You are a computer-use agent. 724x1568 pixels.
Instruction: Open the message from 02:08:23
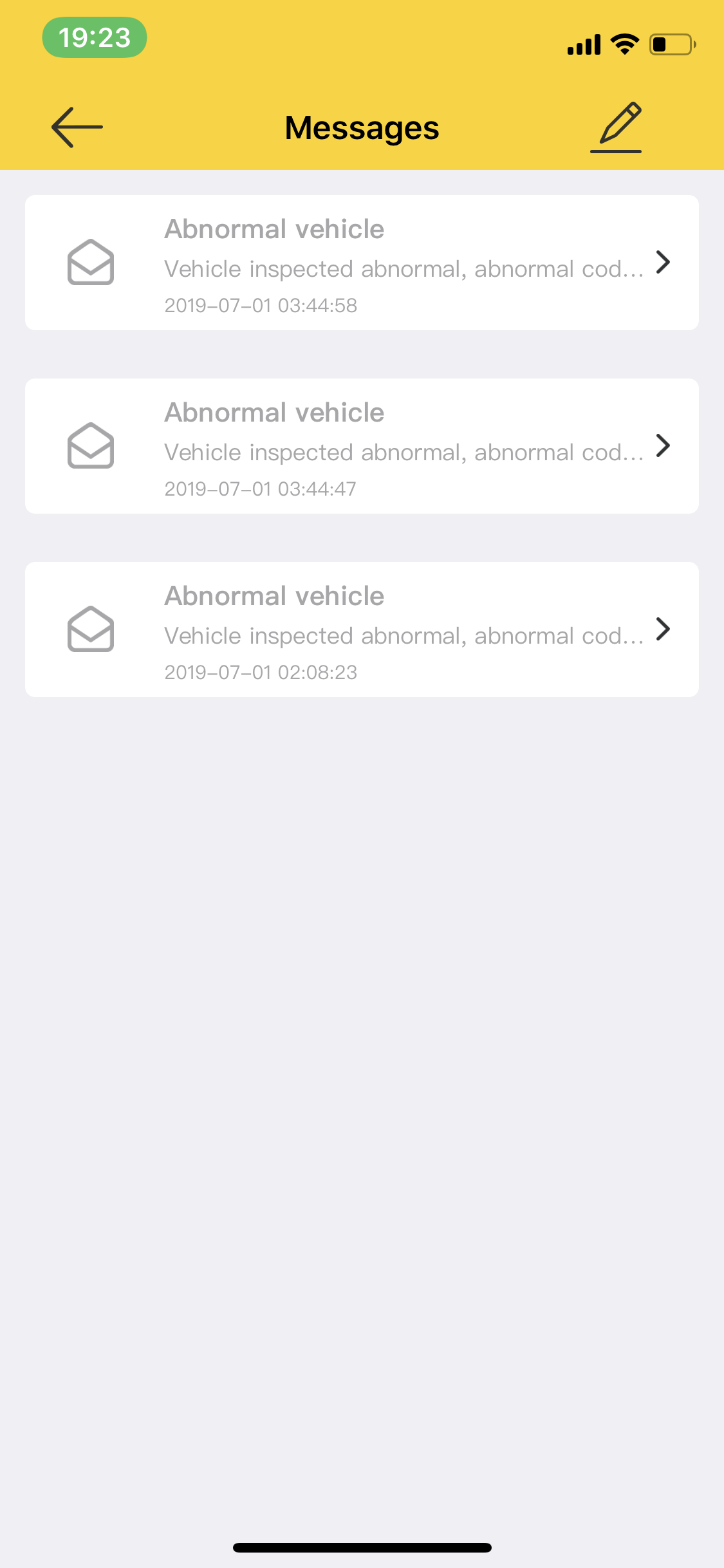pos(362,630)
